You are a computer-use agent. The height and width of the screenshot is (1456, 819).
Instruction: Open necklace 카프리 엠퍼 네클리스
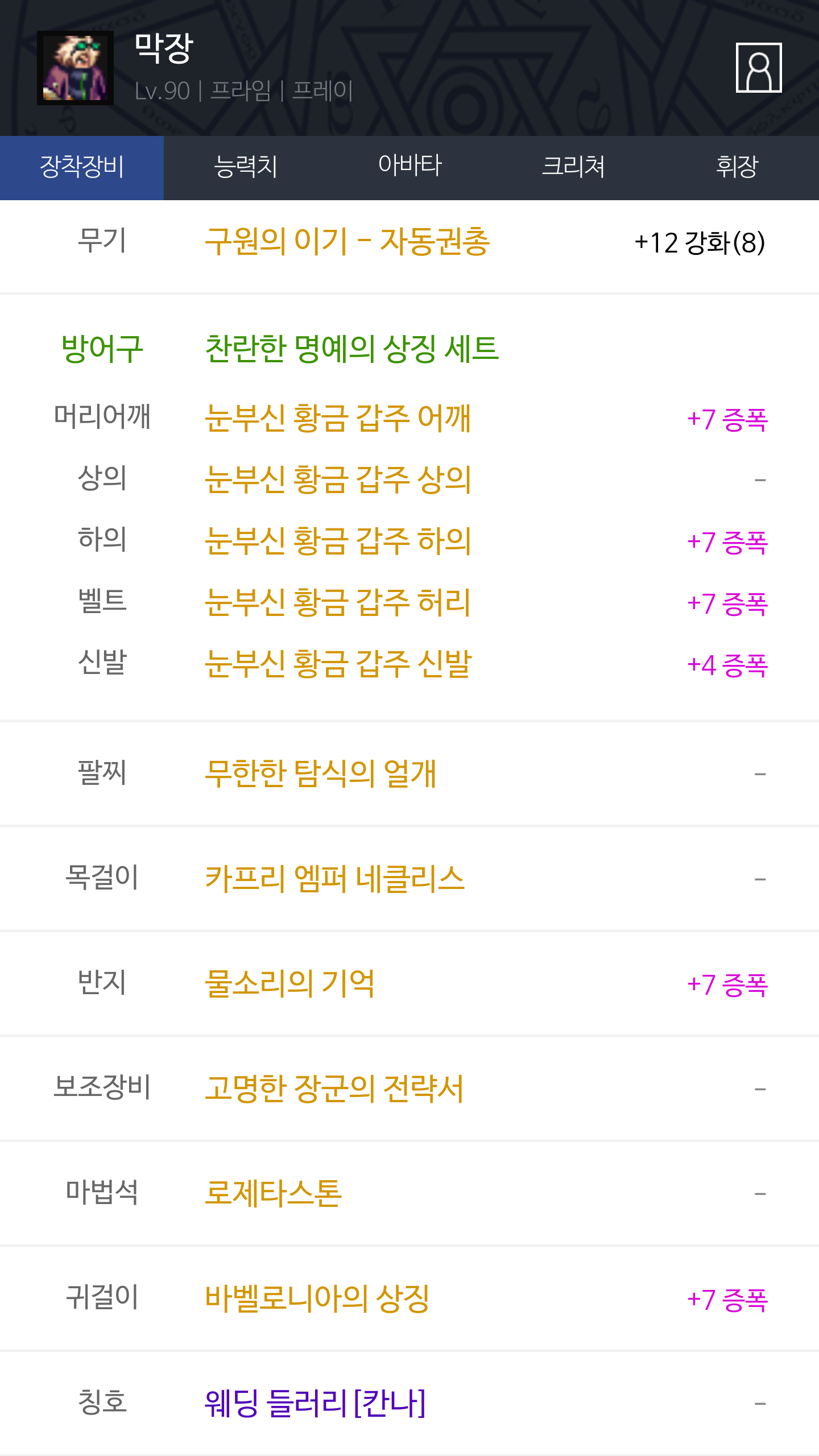[x=334, y=879]
